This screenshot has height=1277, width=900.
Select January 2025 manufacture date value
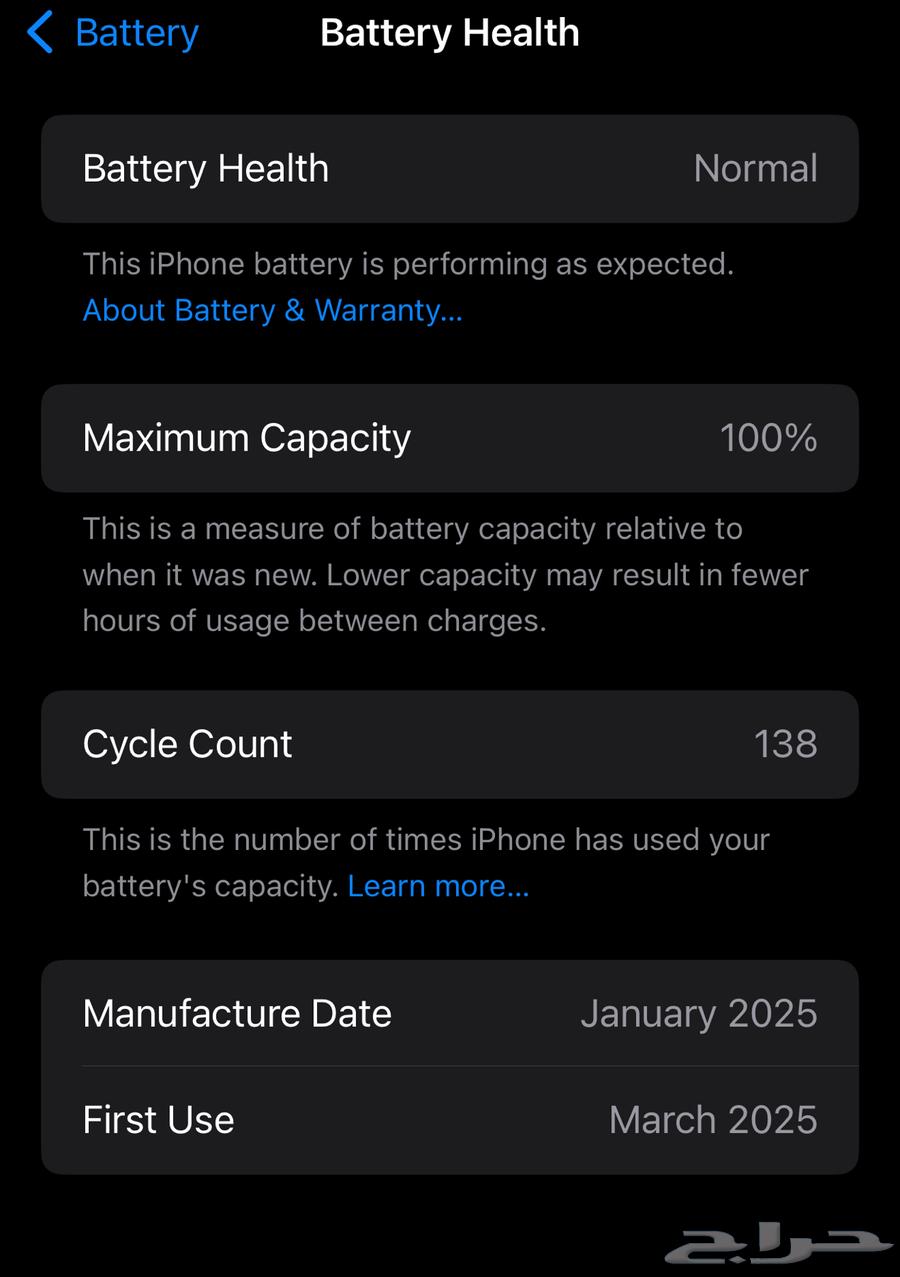[x=699, y=1013]
